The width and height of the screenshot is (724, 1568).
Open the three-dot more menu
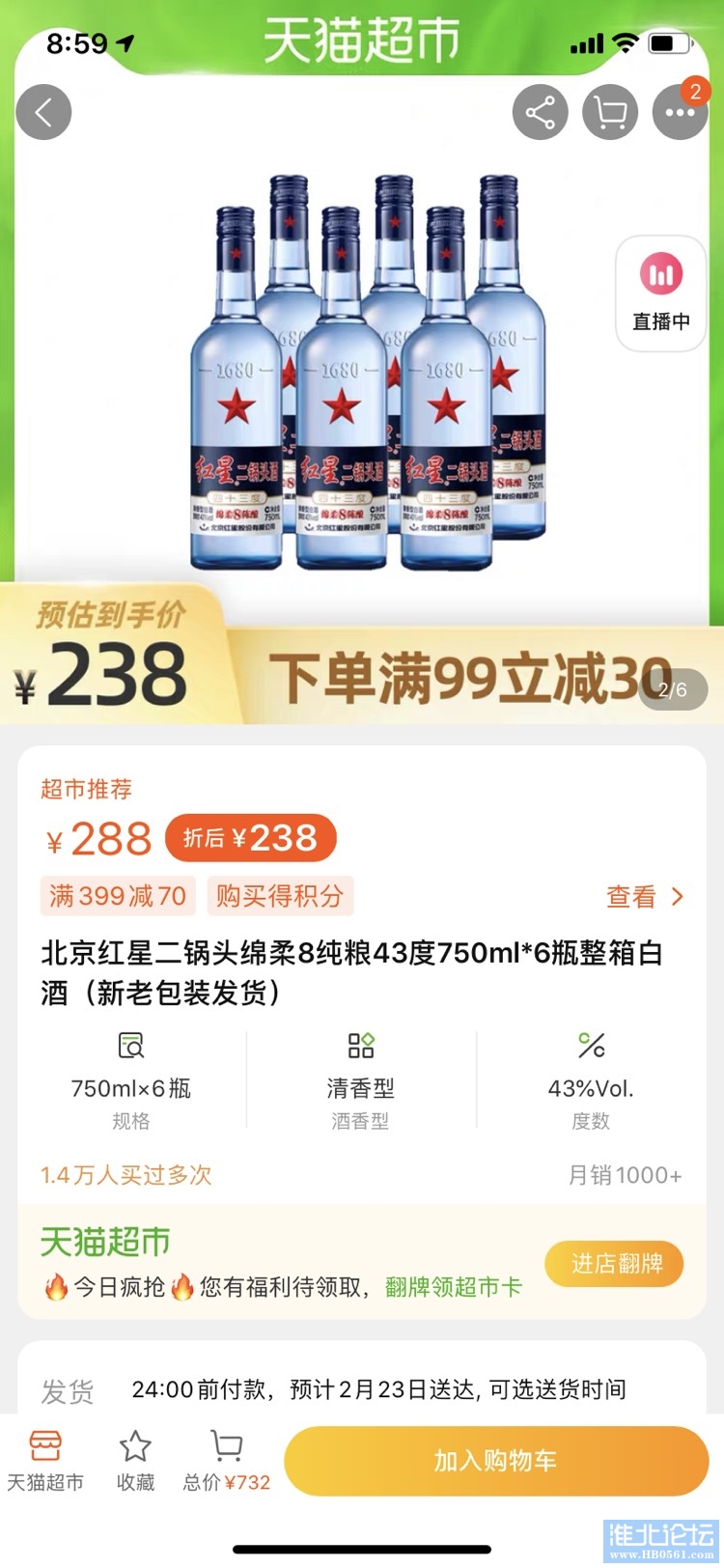[680, 113]
